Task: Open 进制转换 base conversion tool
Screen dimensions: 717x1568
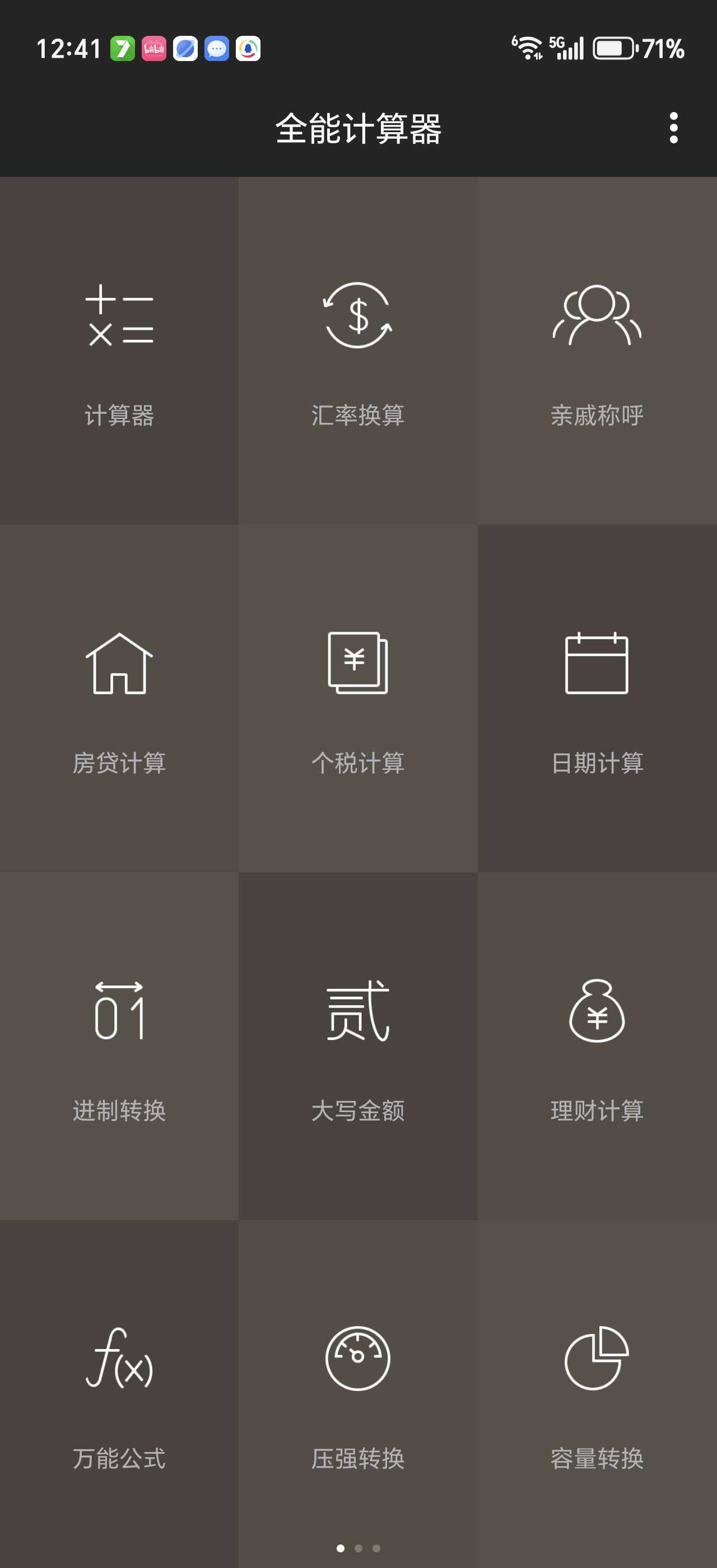Action: point(119,1046)
